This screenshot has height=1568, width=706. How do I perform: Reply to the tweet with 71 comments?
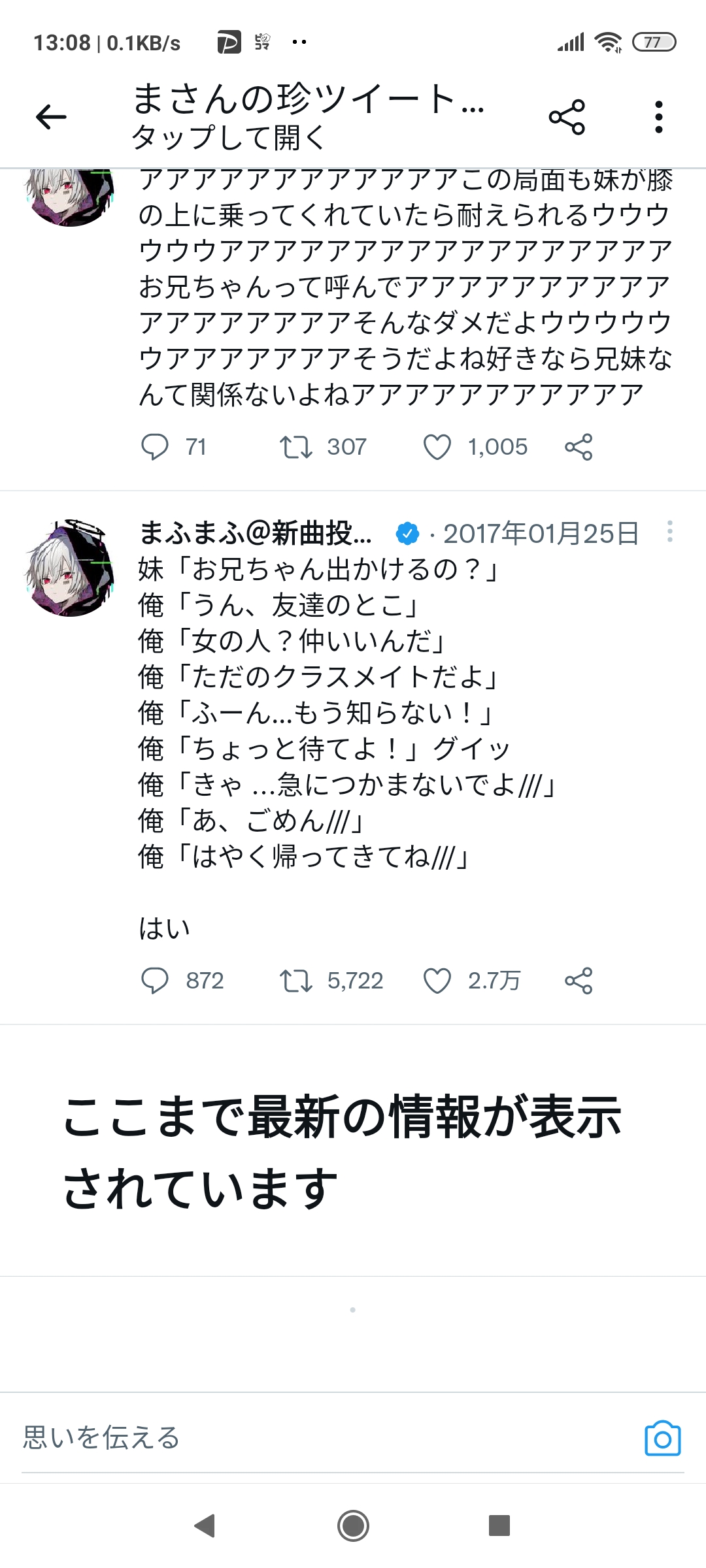(x=155, y=447)
